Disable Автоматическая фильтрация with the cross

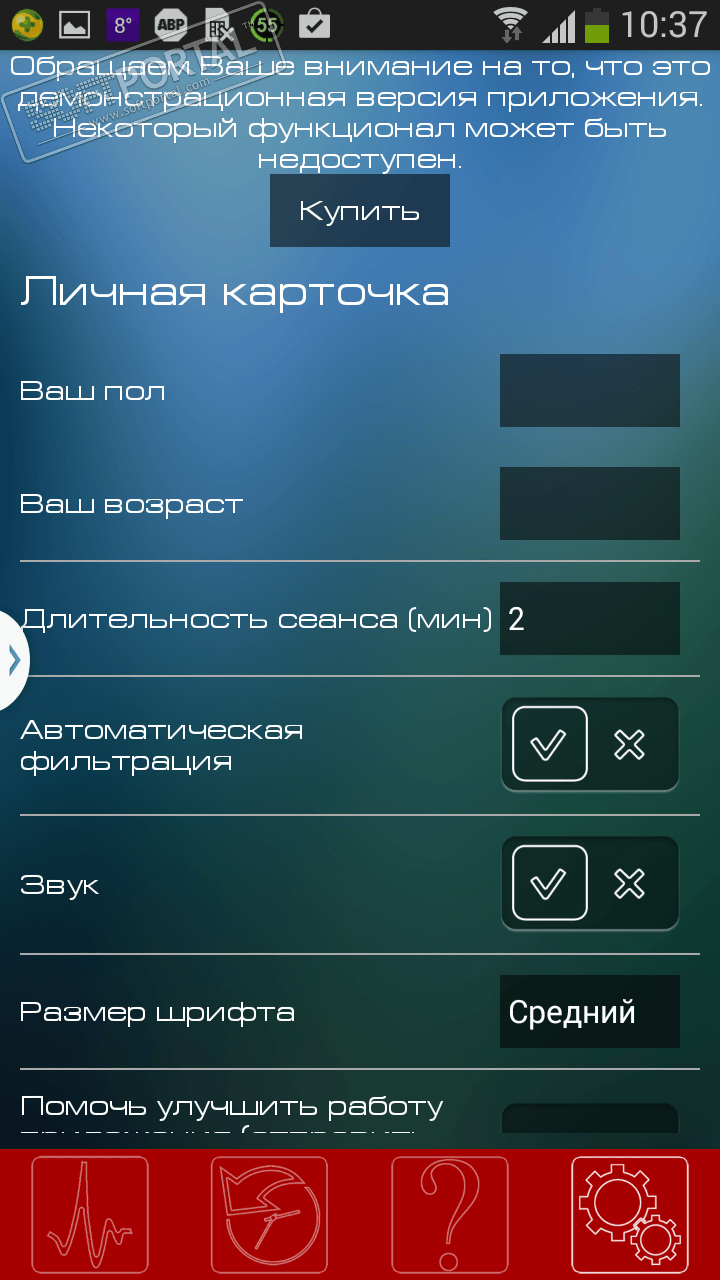(x=629, y=744)
